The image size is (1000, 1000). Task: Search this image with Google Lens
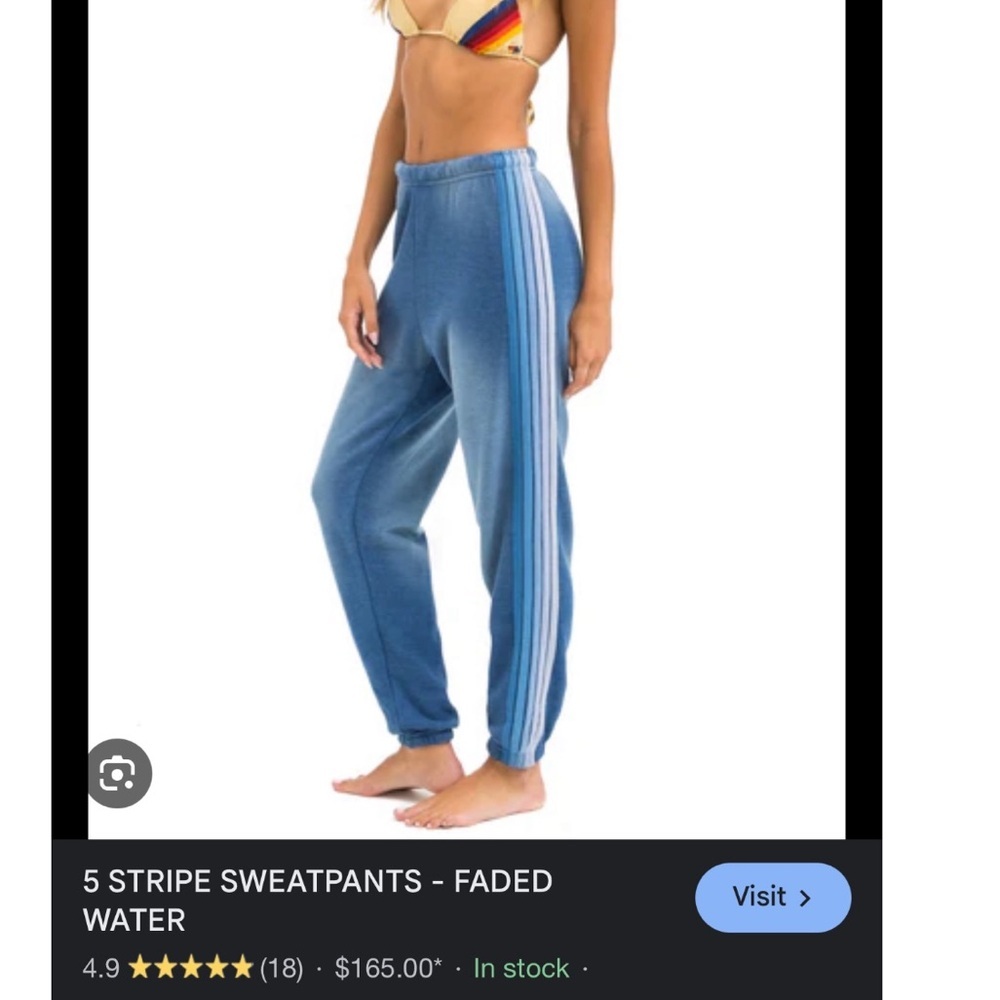point(119,773)
